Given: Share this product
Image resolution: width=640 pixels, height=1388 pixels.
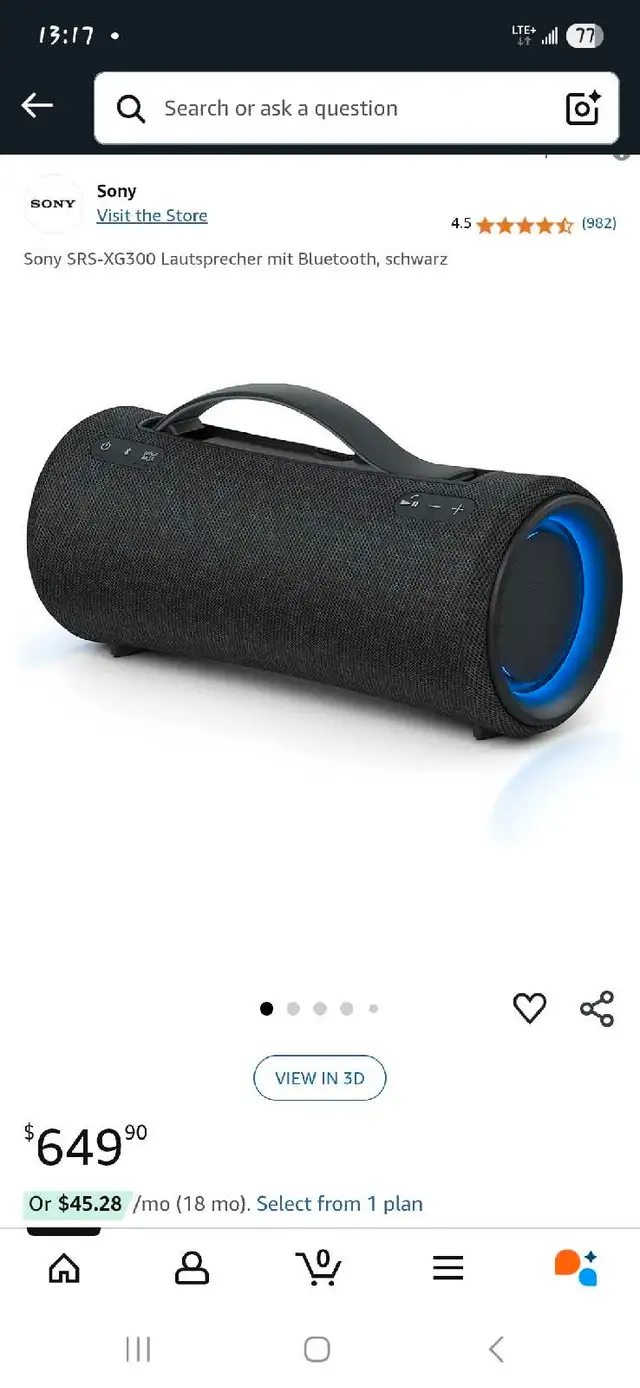Looking at the screenshot, I should tap(597, 1009).
